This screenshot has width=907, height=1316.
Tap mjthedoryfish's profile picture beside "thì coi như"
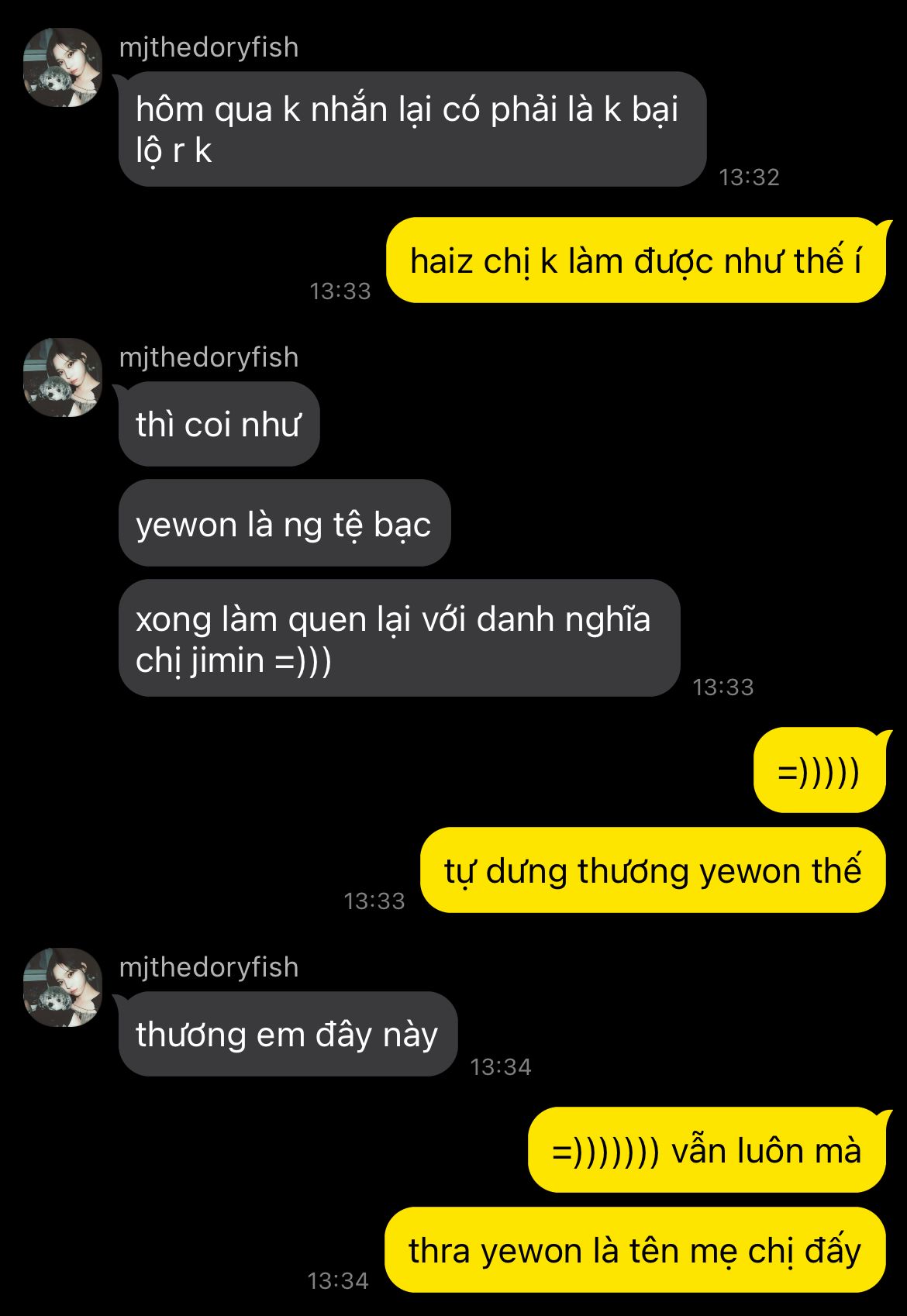pyautogui.click(x=63, y=377)
